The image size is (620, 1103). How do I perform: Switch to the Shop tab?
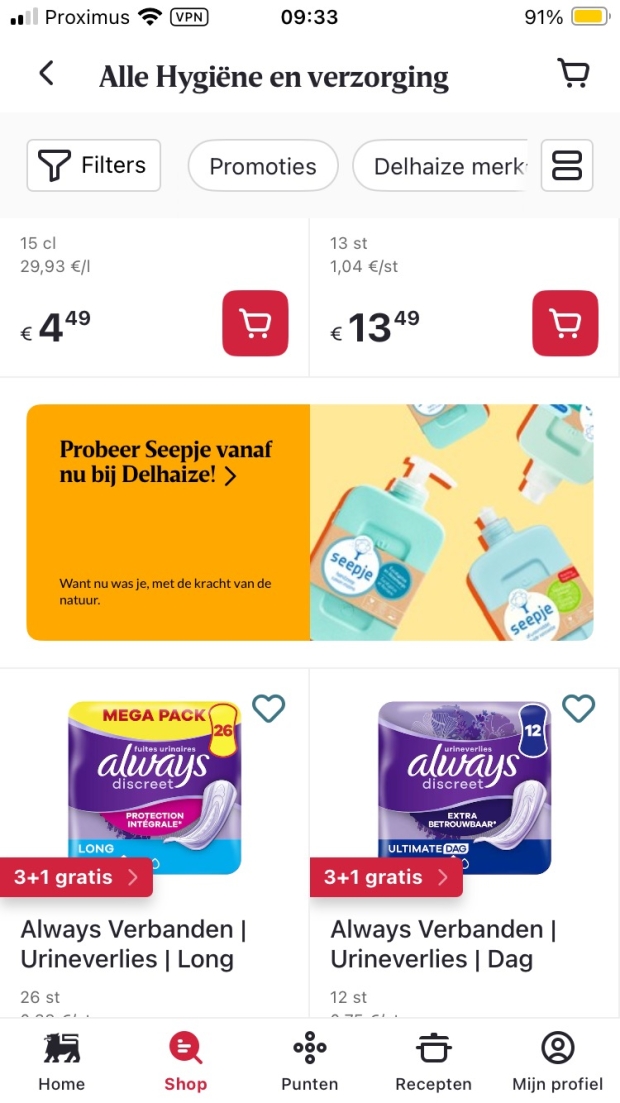[185, 1062]
